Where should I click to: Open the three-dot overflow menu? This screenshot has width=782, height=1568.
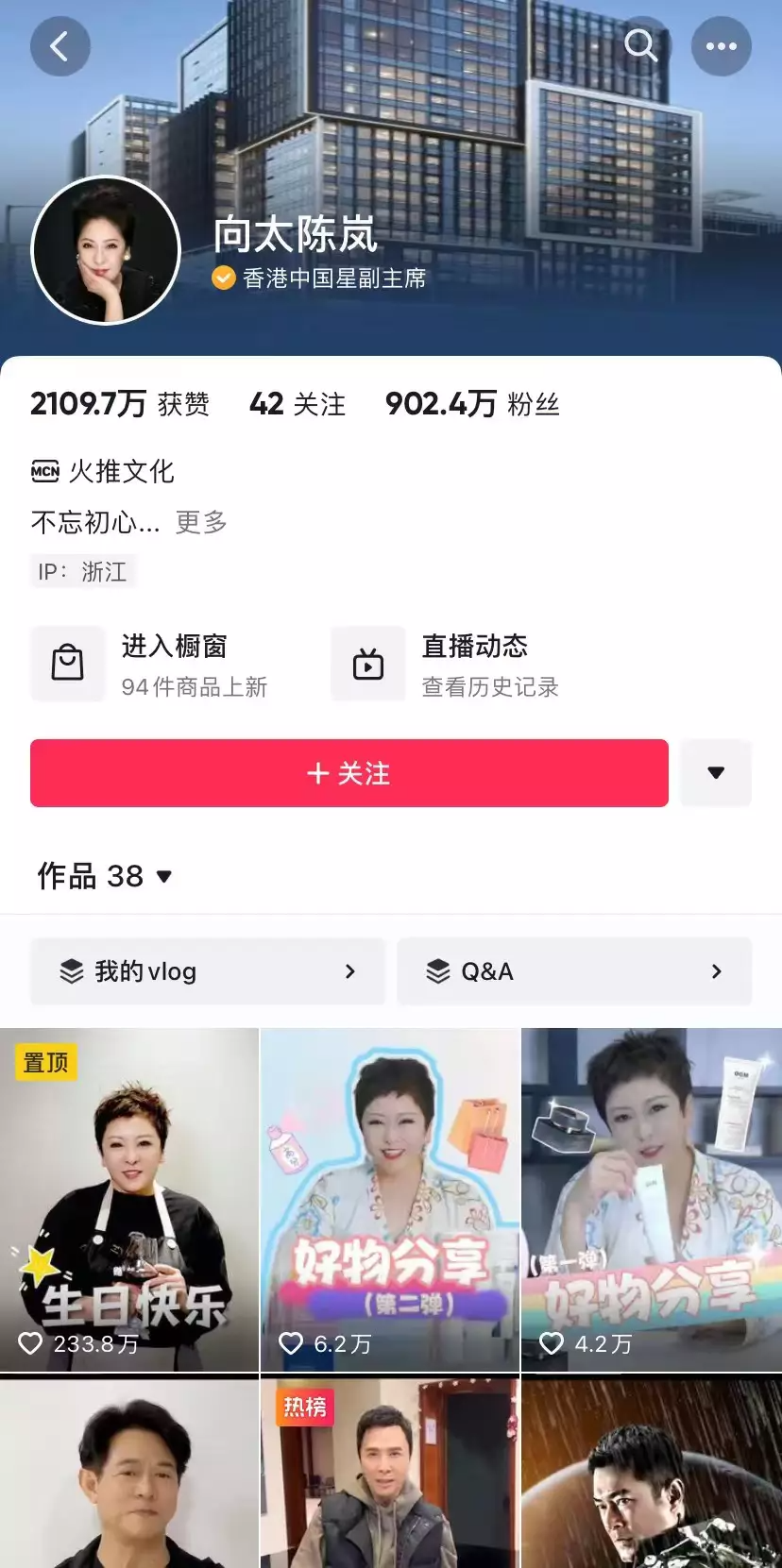(721, 46)
